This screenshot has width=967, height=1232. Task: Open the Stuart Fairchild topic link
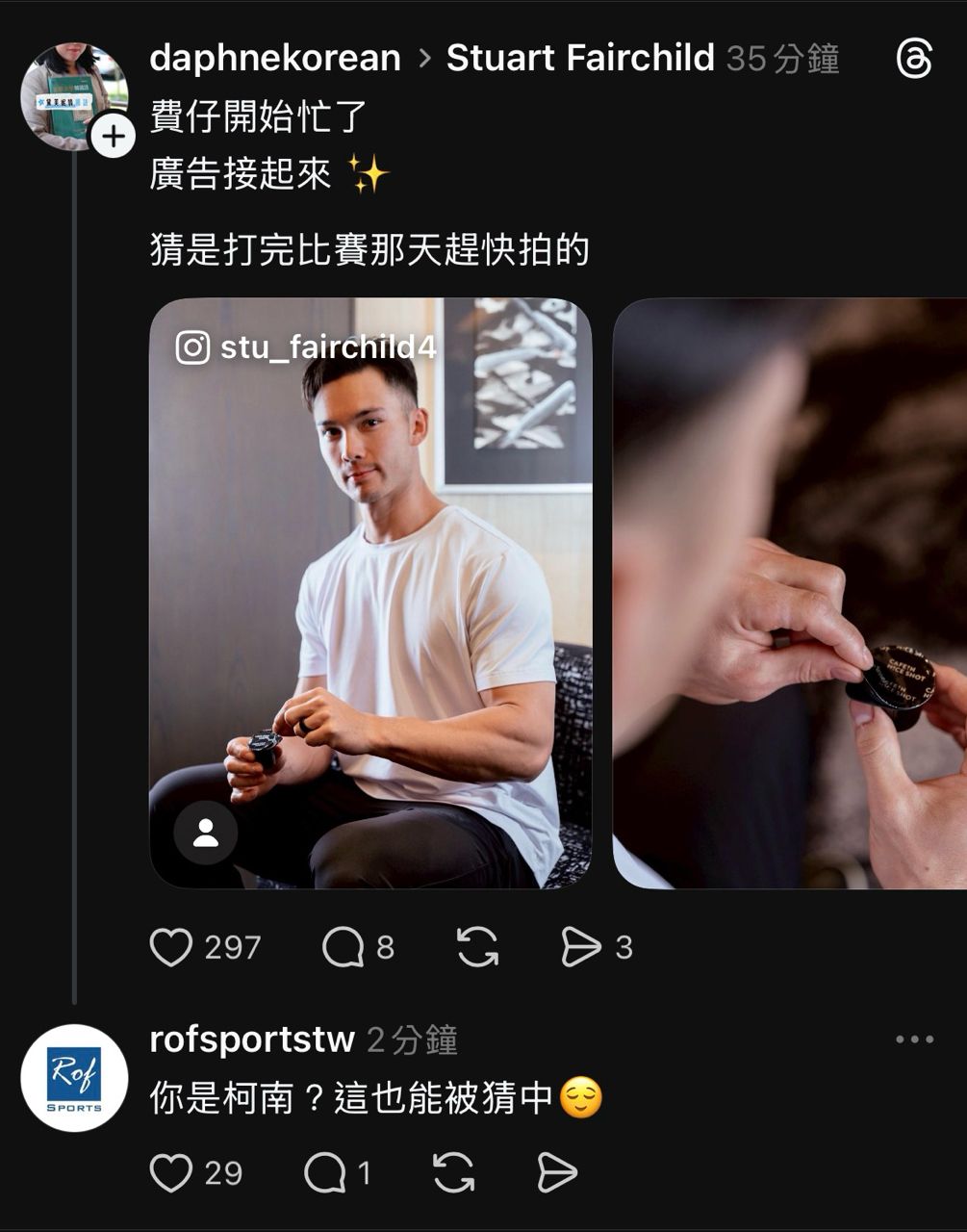580,59
